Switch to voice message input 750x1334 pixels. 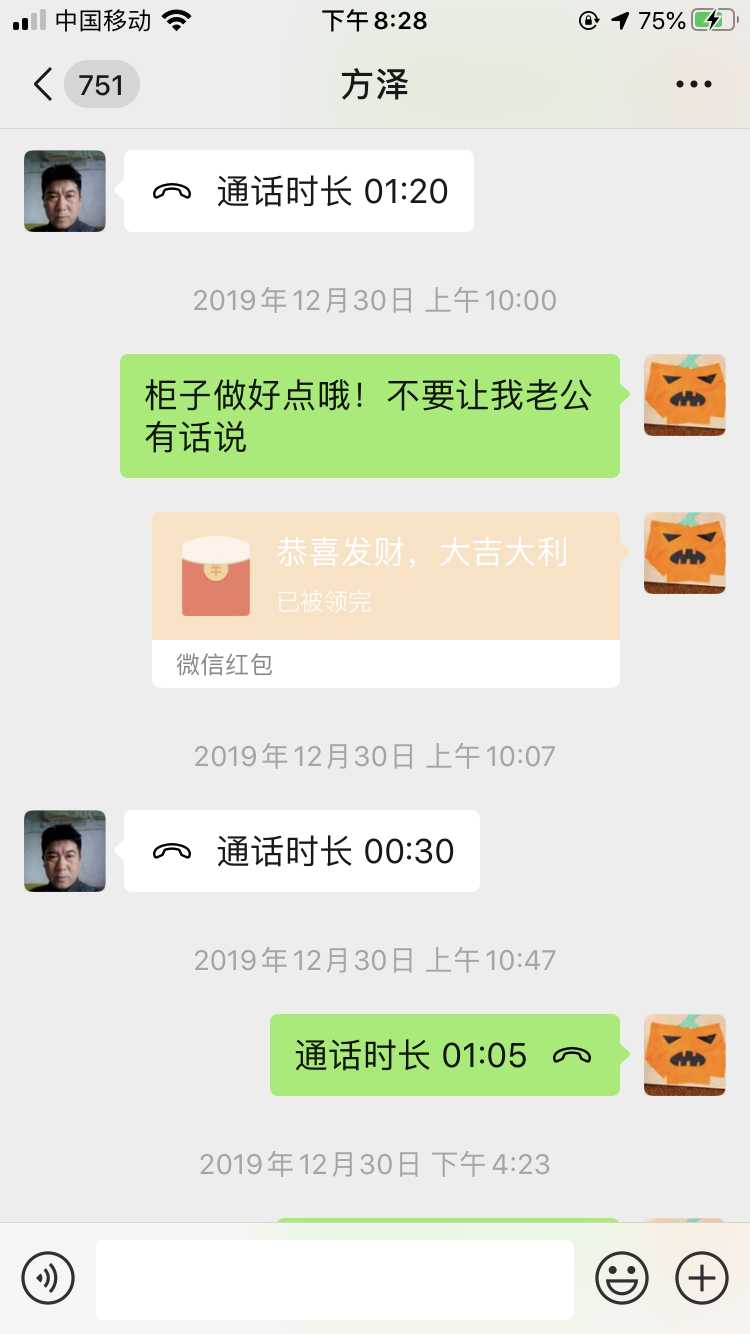pyautogui.click(x=48, y=1278)
